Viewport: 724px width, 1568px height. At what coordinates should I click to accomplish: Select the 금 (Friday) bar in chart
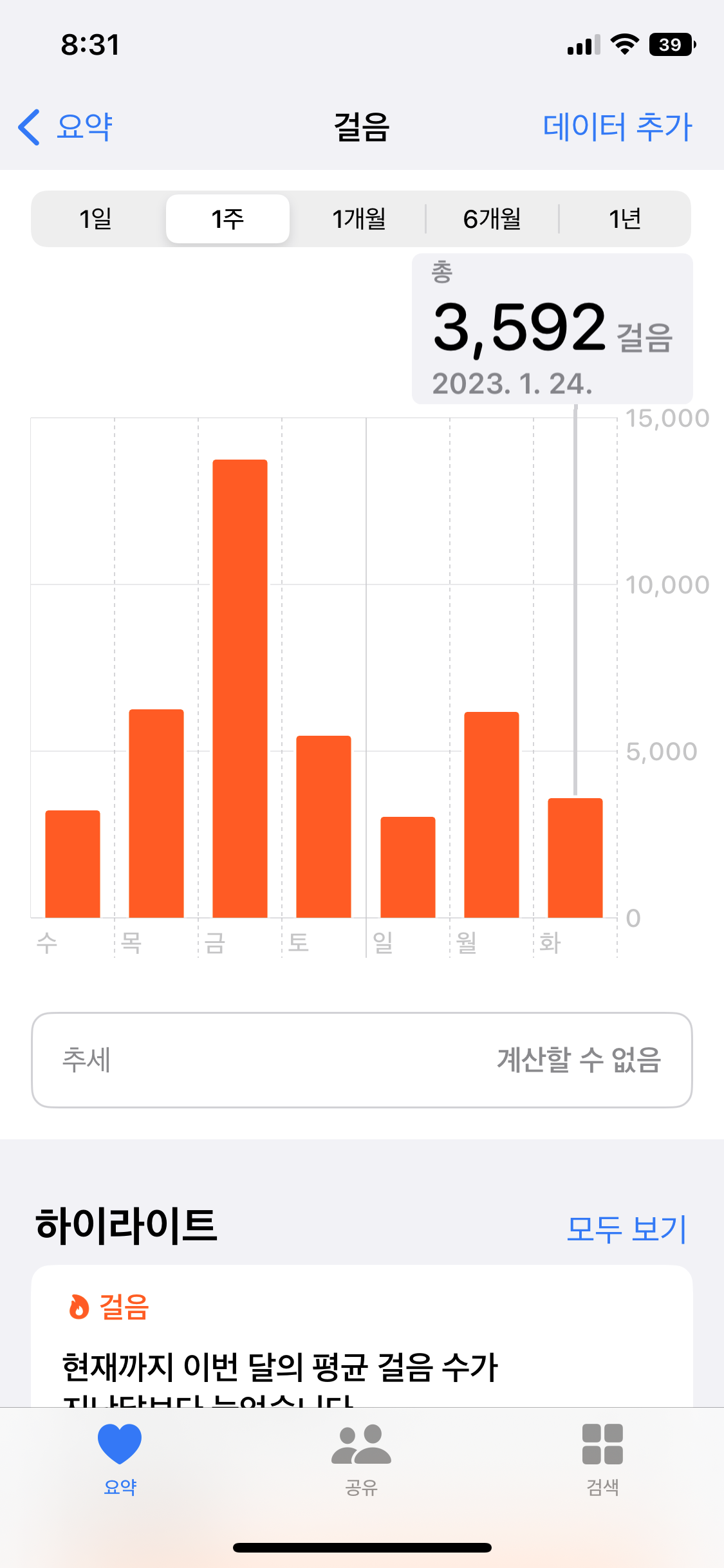coord(240,689)
